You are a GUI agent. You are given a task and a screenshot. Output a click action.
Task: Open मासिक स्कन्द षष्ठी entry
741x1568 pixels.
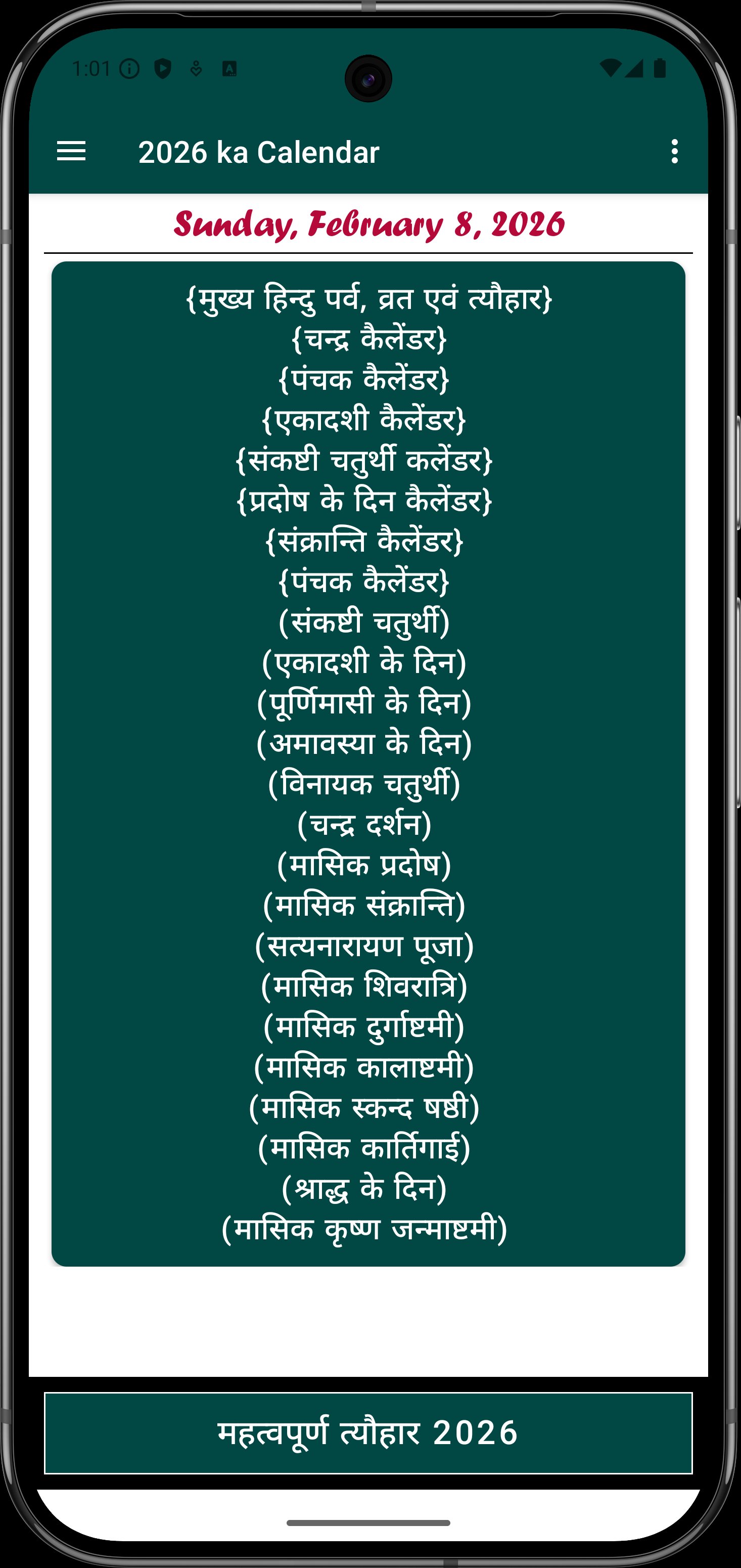click(x=364, y=1108)
